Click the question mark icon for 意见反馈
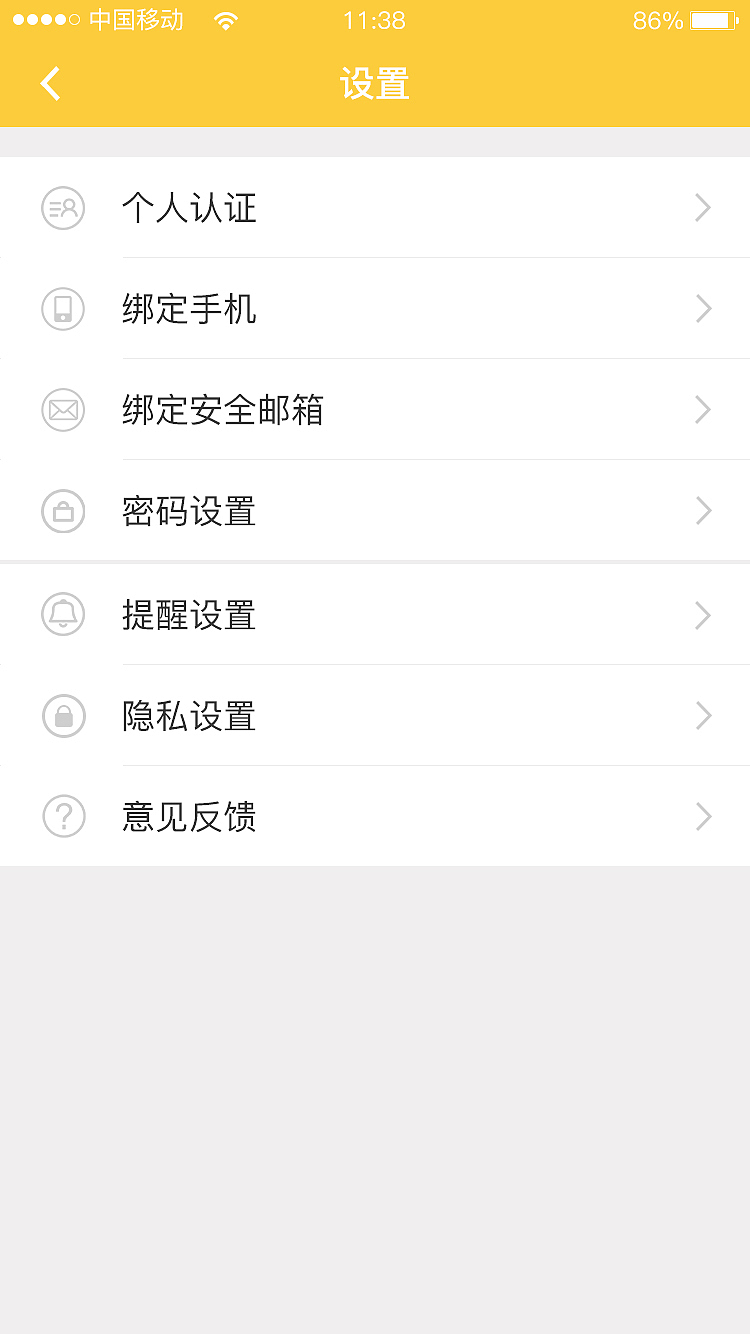This screenshot has height=1334, width=750. [63, 817]
